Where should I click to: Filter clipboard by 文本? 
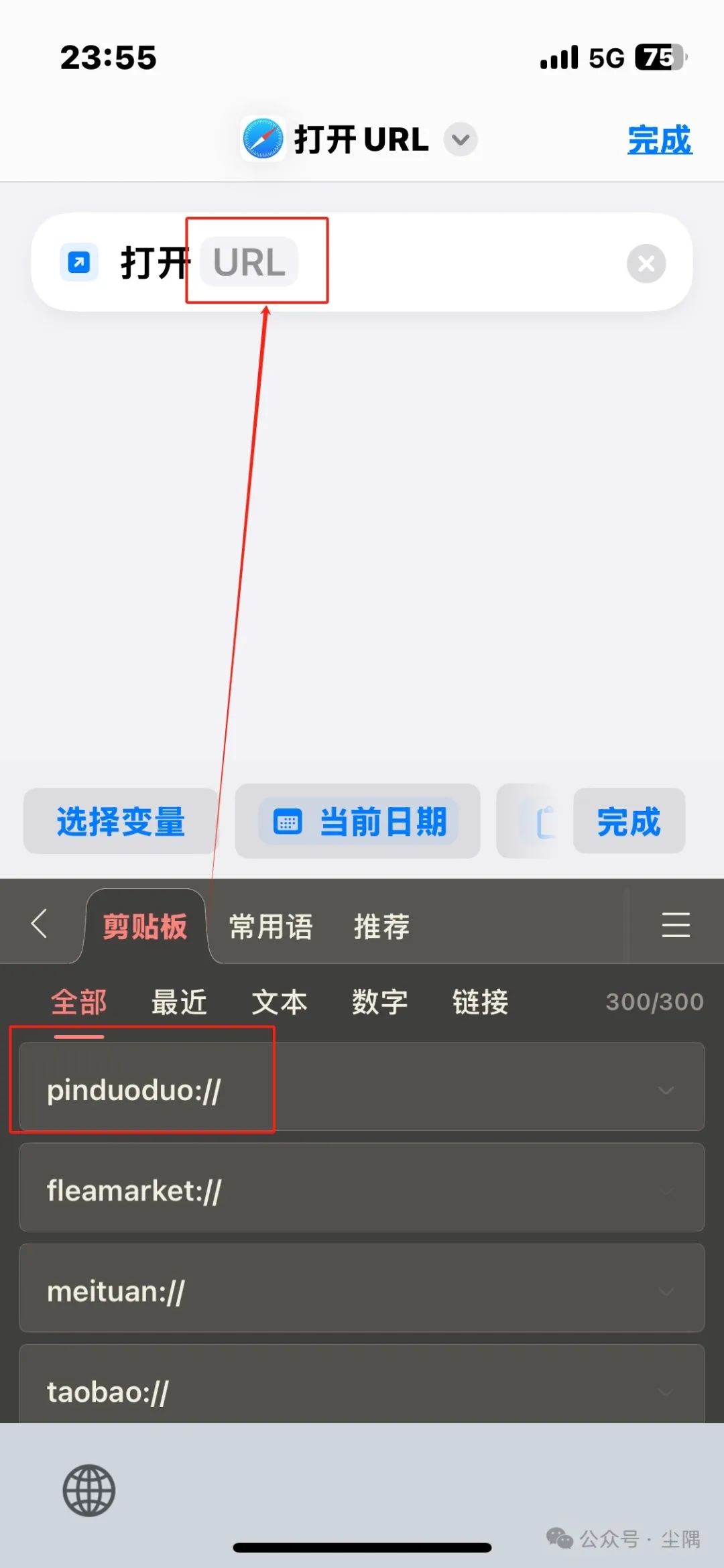click(280, 1002)
